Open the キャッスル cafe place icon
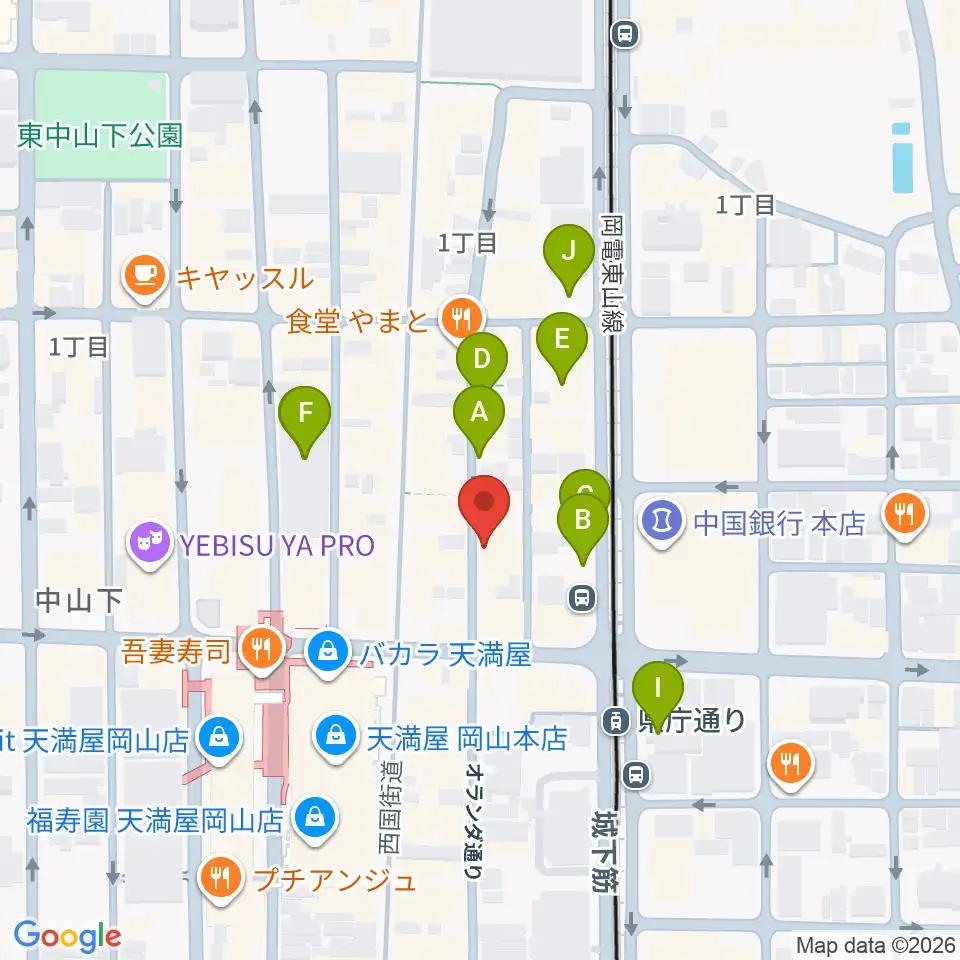 point(144,278)
